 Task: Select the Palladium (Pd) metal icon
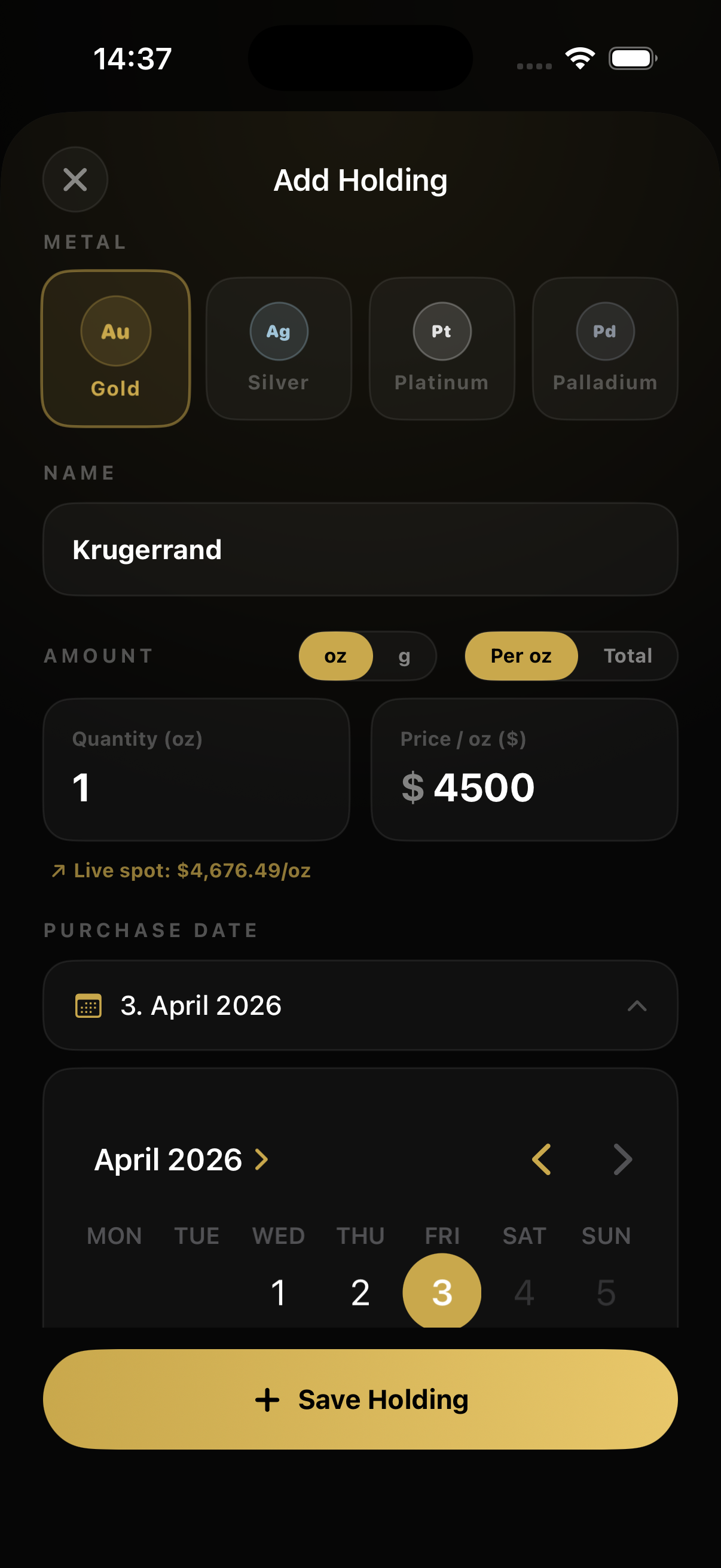coord(604,332)
